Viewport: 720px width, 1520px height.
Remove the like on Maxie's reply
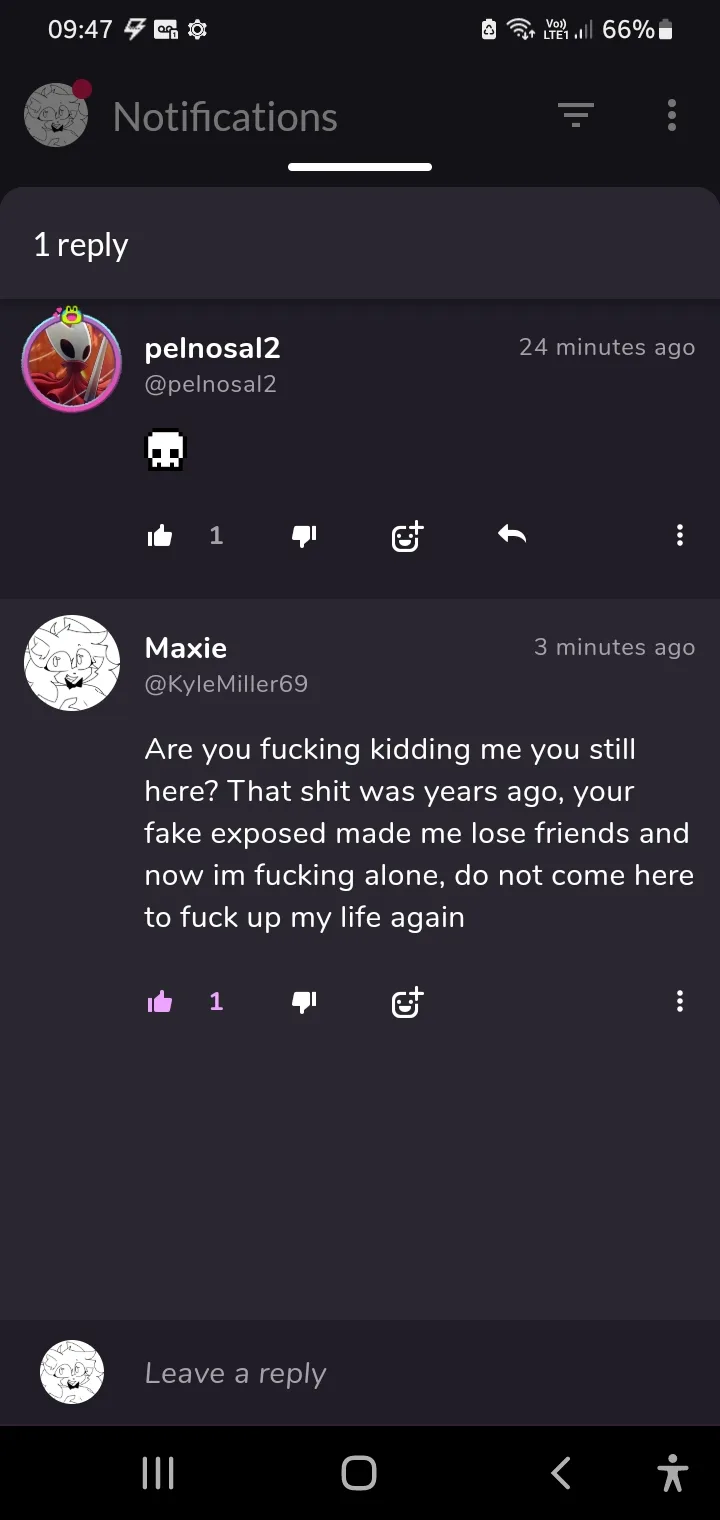[160, 1001]
